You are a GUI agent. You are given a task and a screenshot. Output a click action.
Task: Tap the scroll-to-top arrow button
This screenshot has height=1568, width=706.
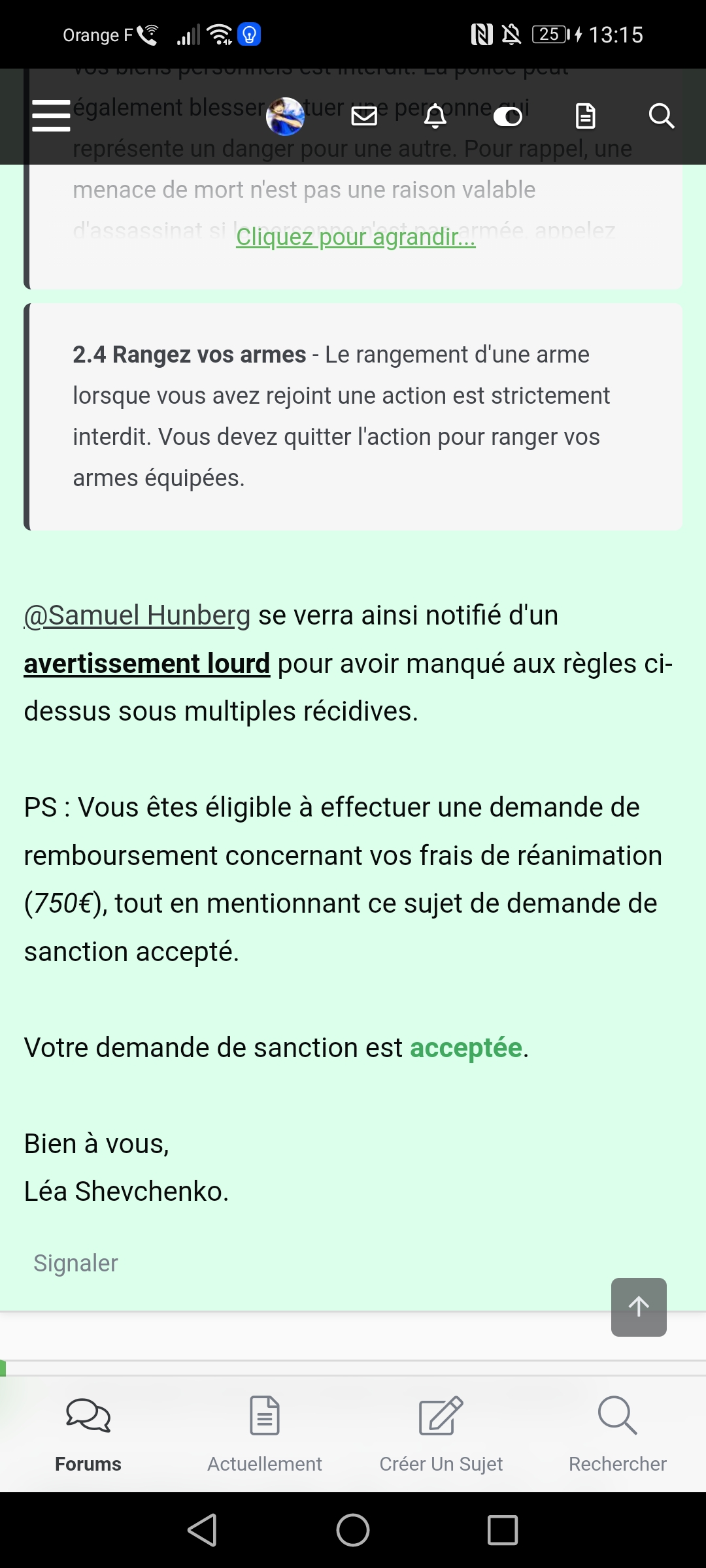pyautogui.click(x=639, y=1307)
